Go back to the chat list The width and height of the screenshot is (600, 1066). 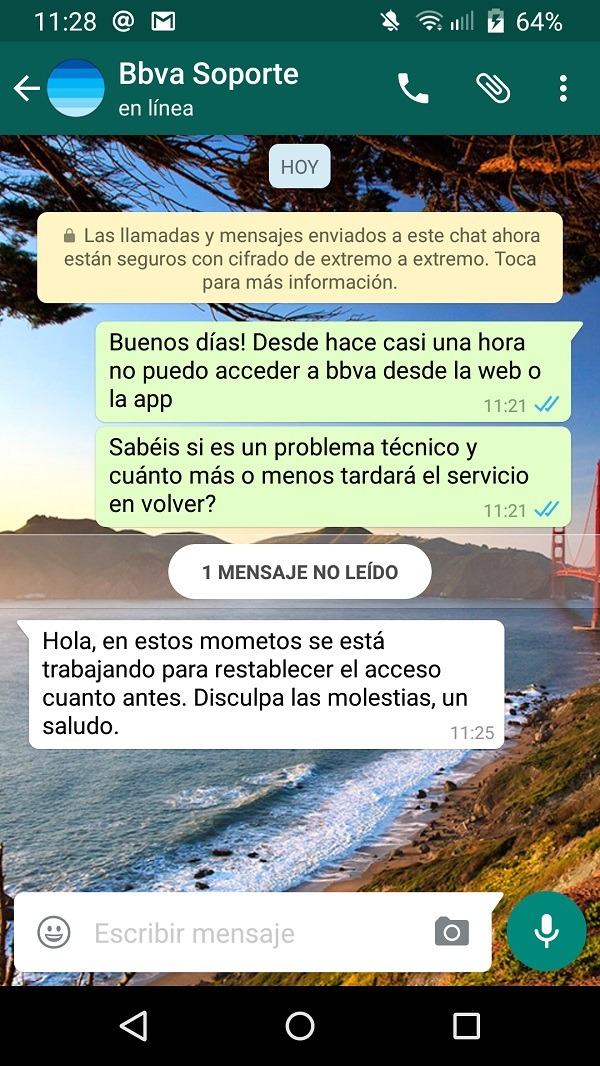point(25,89)
